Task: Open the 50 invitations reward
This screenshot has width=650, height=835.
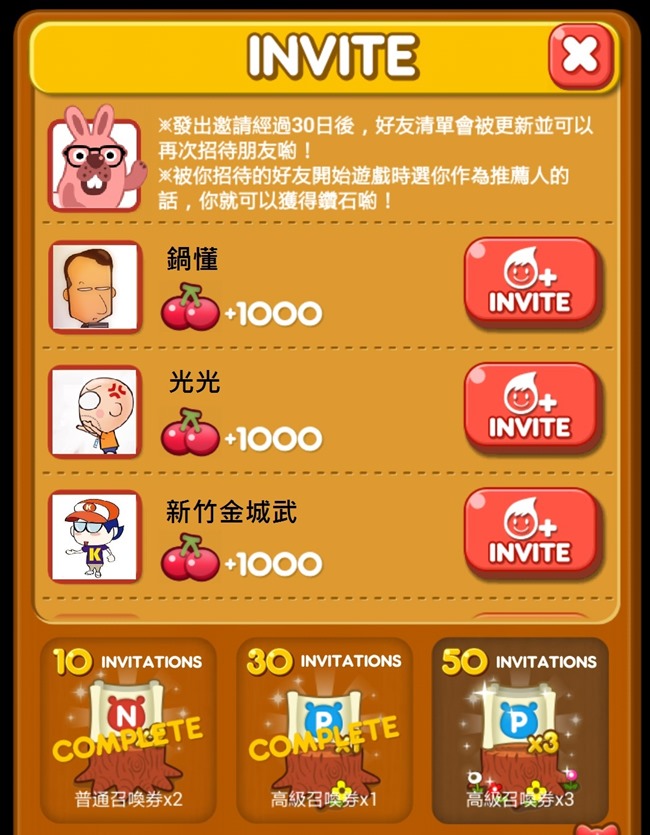Action: tap(519, 729)
